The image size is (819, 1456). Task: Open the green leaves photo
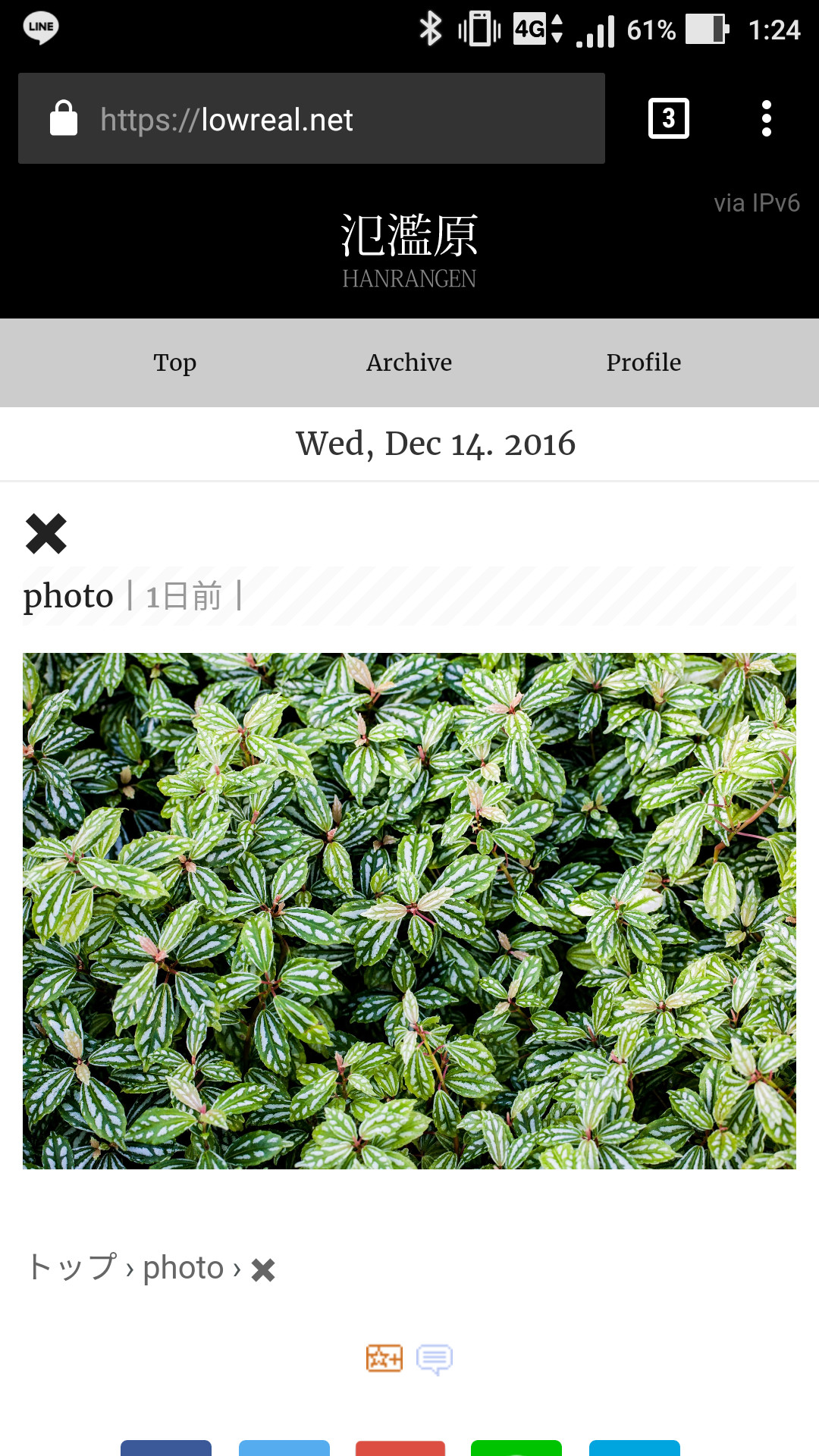pos(409,910)
